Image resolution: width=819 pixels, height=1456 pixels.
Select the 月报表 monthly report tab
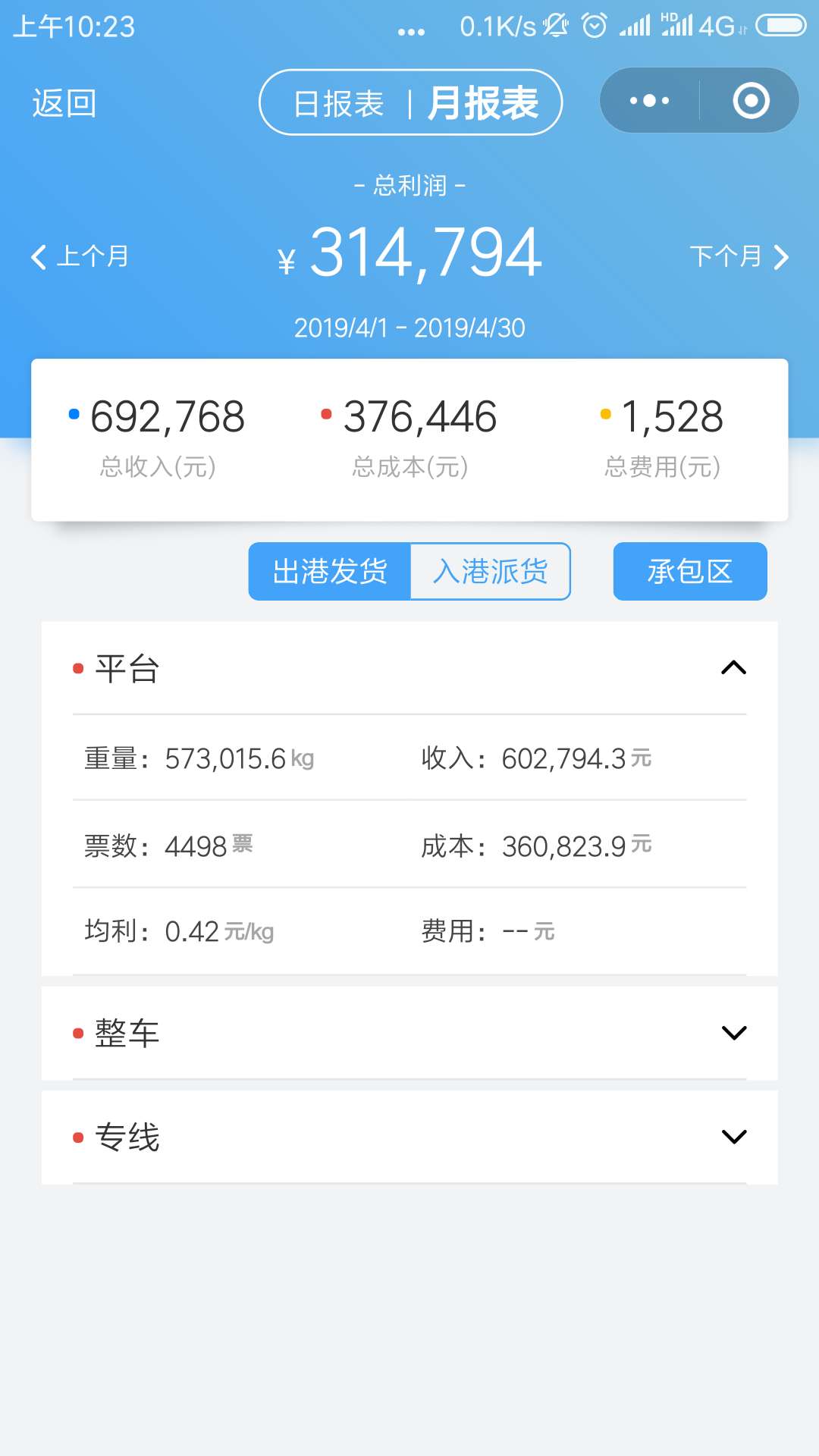pos(483,103)
